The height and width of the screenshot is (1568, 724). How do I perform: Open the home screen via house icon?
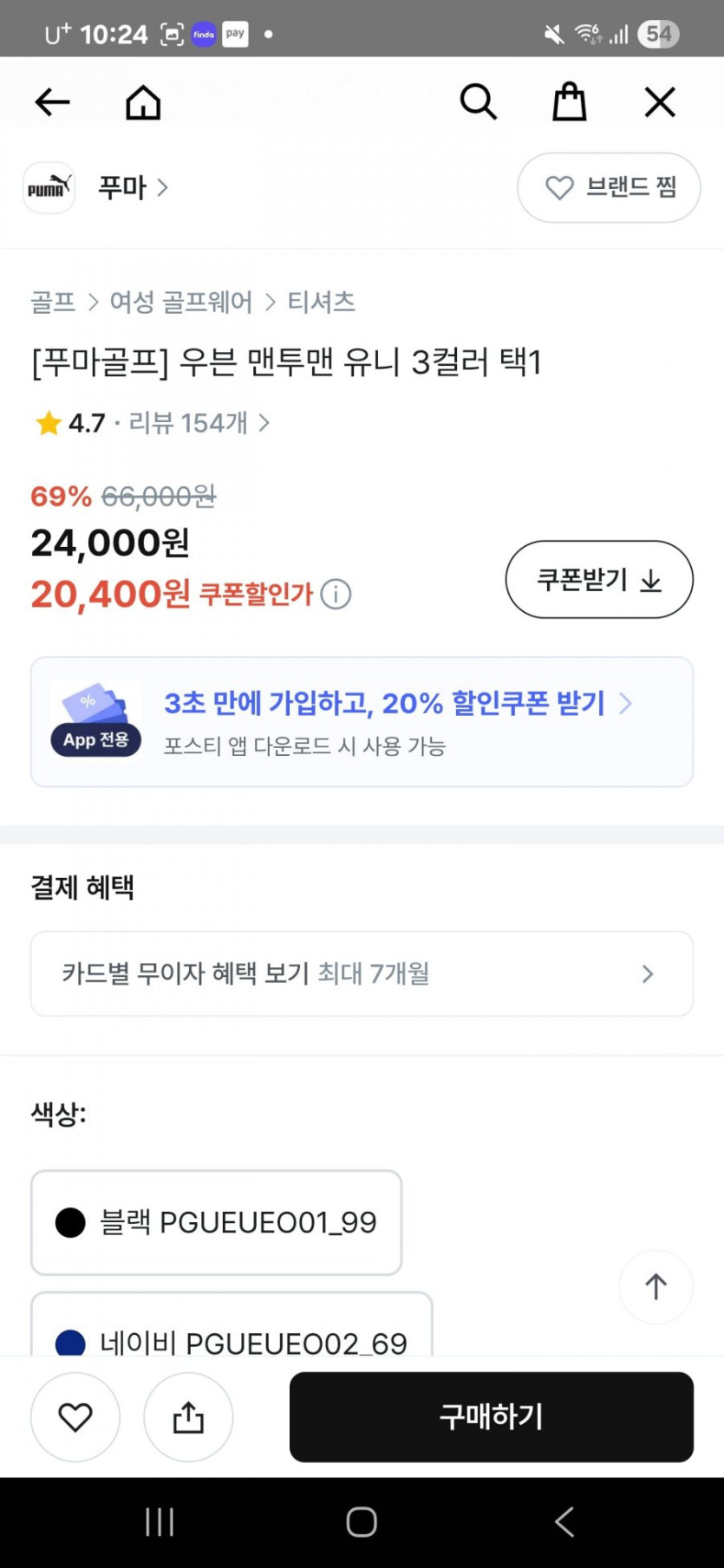click(x=142, y=101)
